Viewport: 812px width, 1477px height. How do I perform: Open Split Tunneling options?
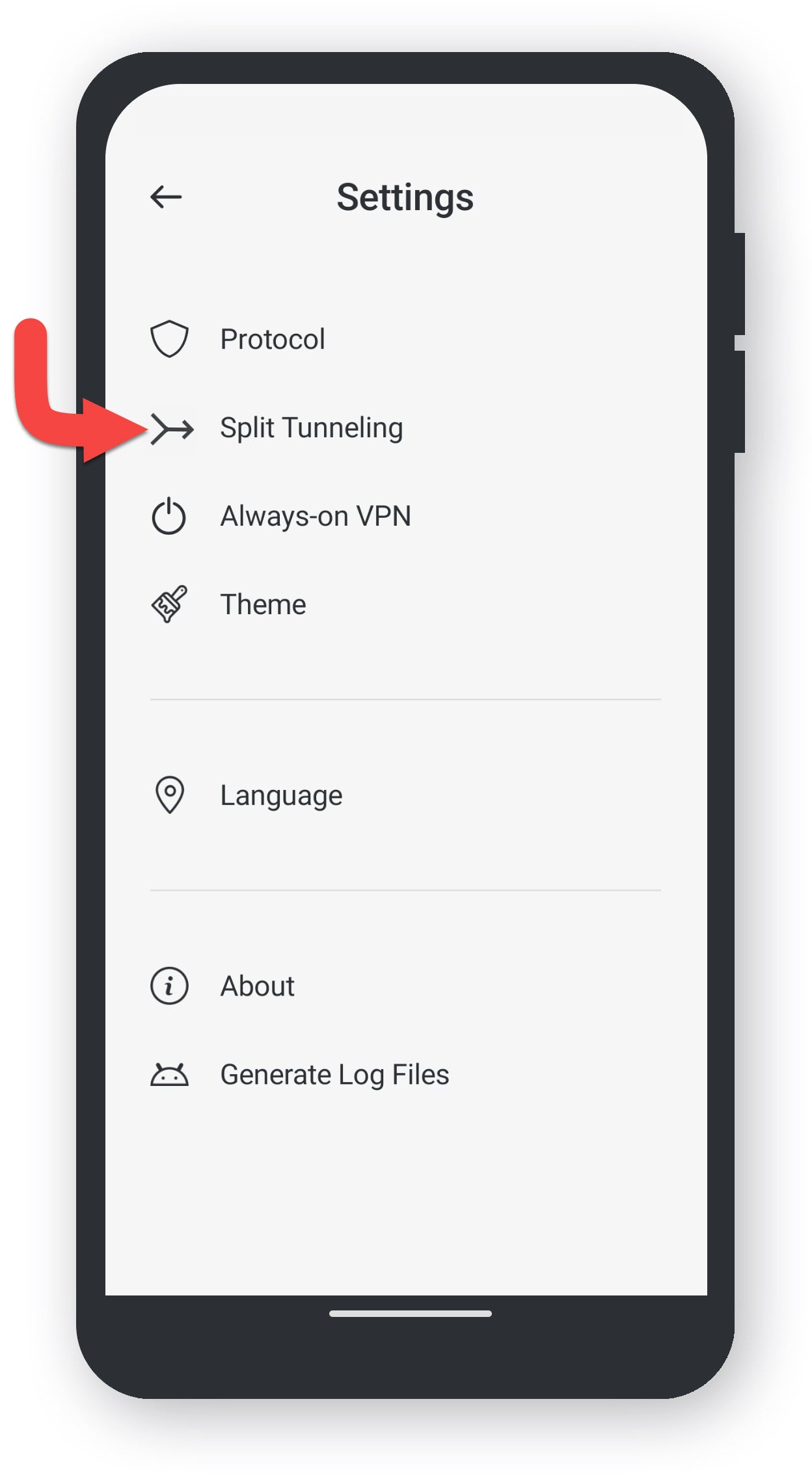pos(310,428)
